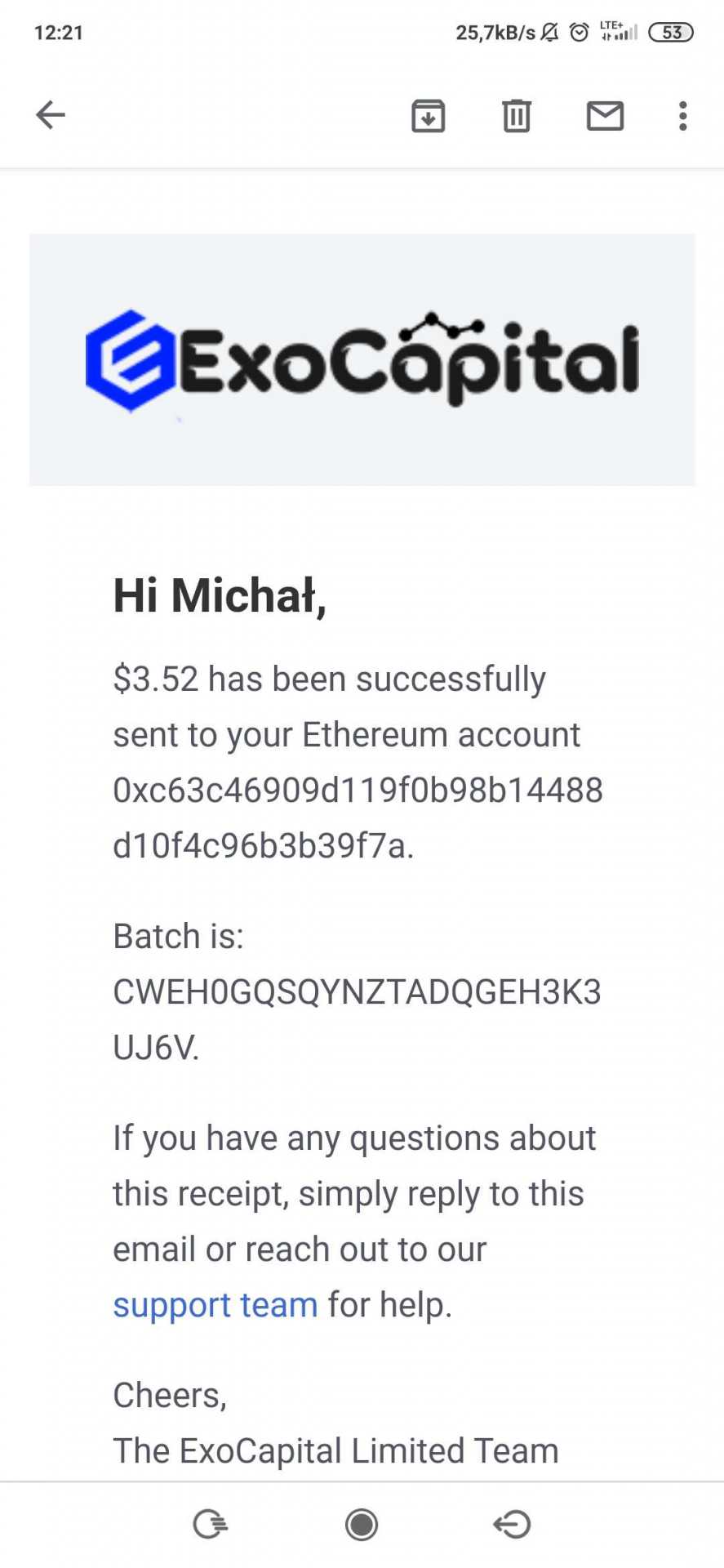Image resolution: width=724 pixels, height=1568 pixels.
Task: Go back to the inbox
Action: [51, 115]
